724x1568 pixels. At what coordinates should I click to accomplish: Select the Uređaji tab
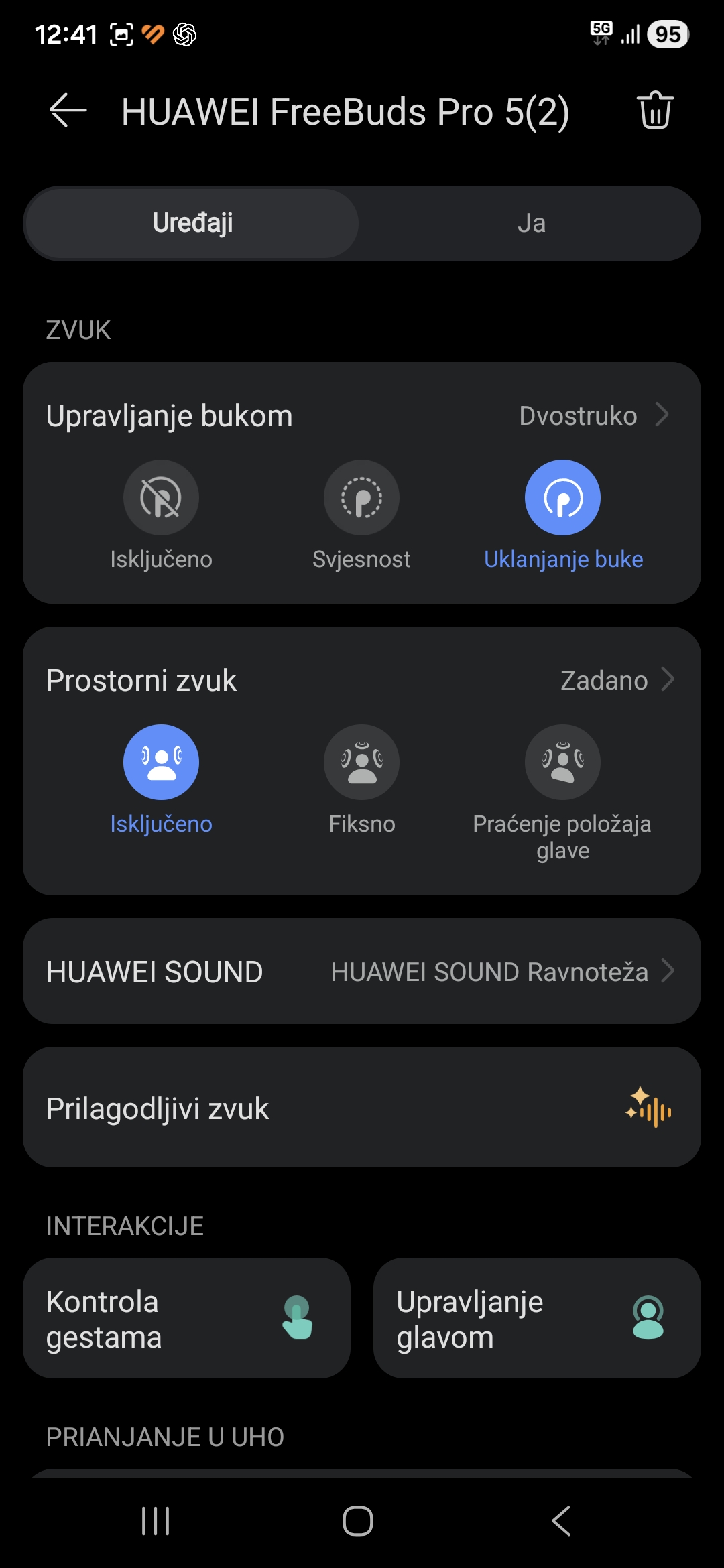tap(192, 224)
